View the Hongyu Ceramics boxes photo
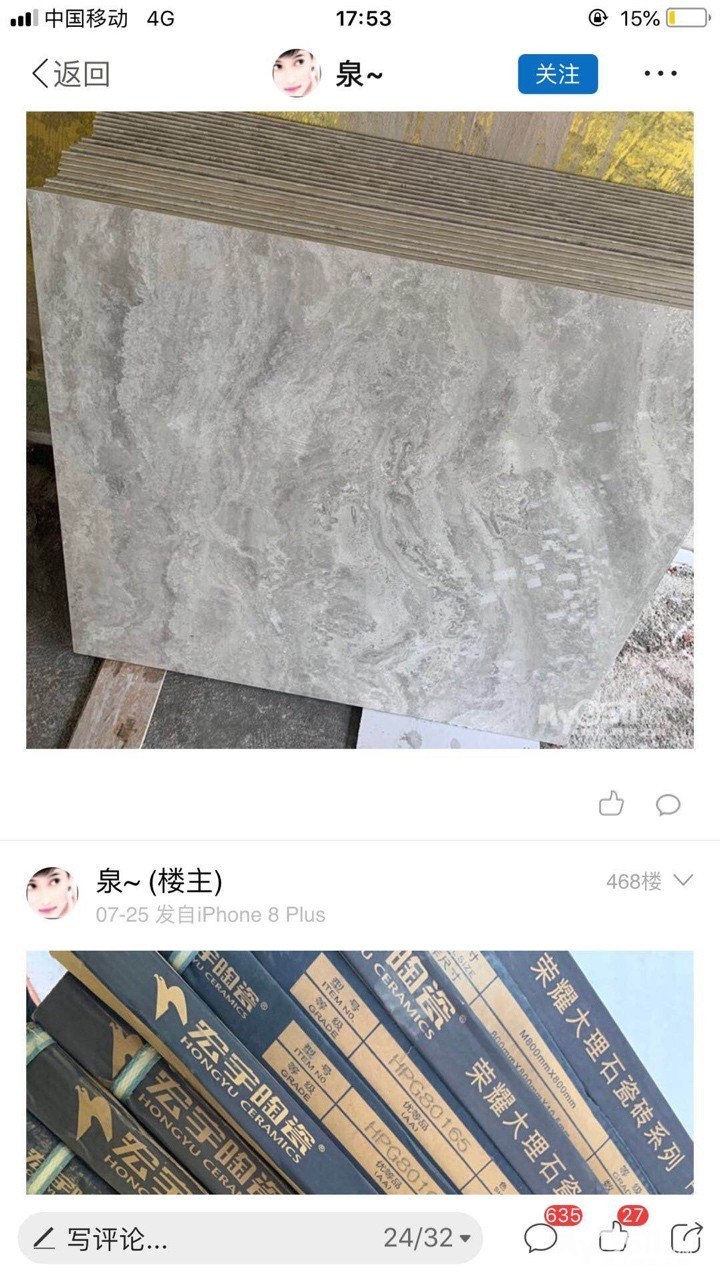720x1280 pixels. [360, 1072]
